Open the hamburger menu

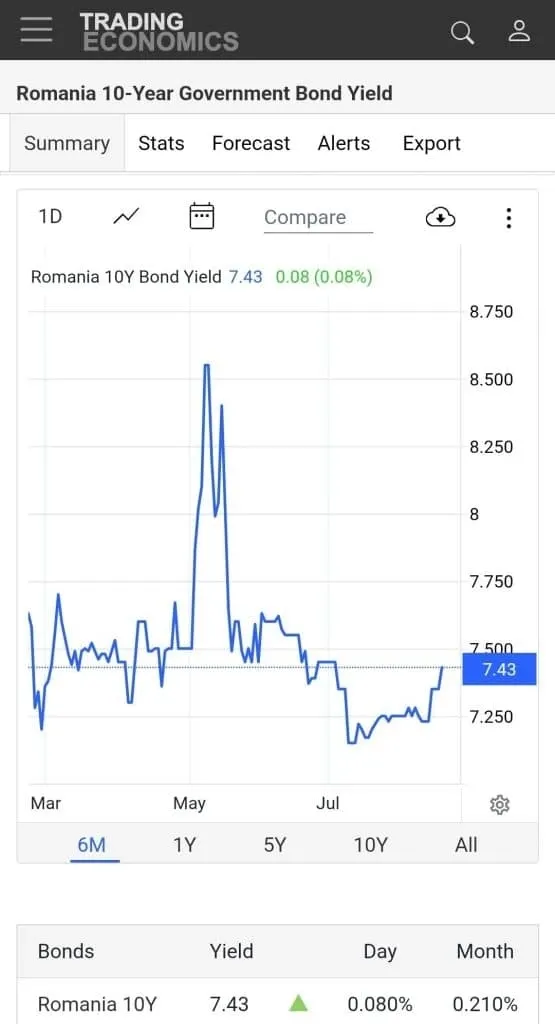click(x=36, y=30)
